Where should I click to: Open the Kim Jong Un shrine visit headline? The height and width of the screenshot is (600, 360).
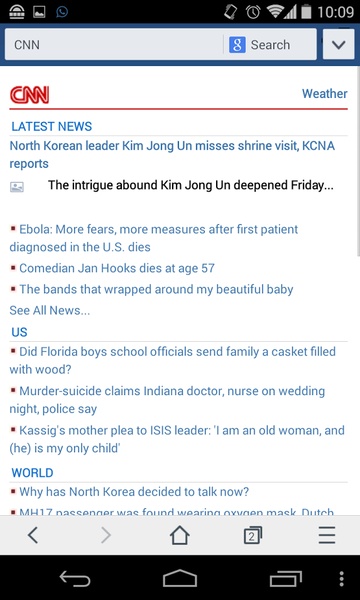(172, 155)
